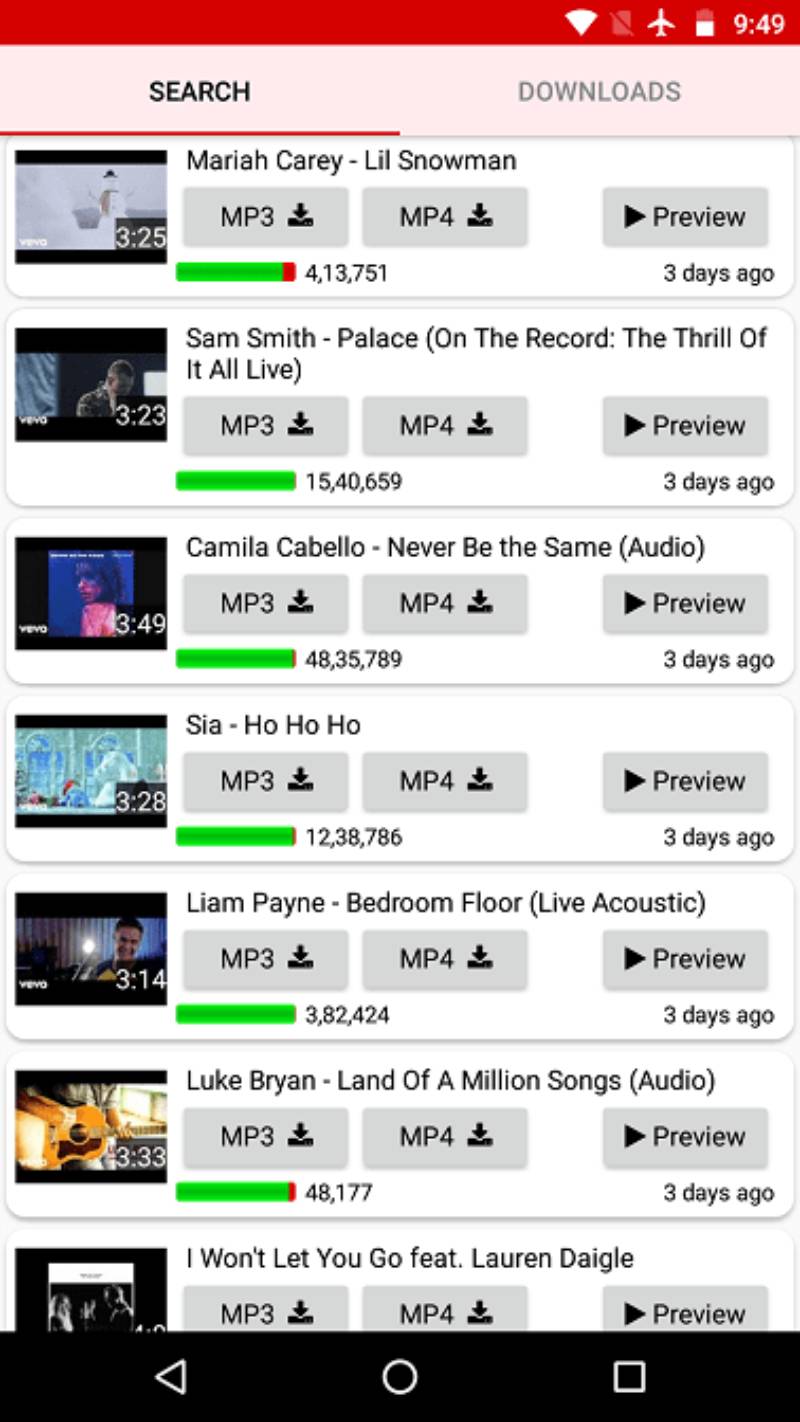
Task: Preview Sia's Ho Ho Ho video
Action: pos(685,781)
